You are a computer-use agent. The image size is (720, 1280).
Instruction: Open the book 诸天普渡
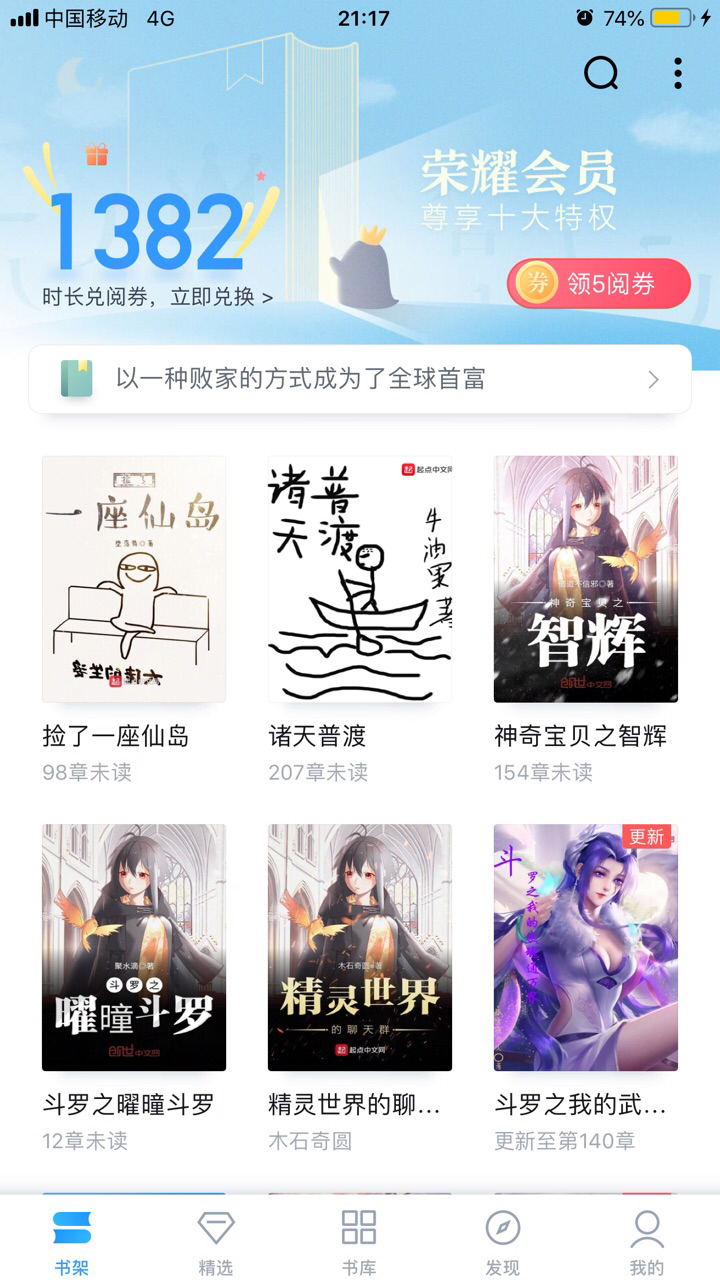click(360, 580)
